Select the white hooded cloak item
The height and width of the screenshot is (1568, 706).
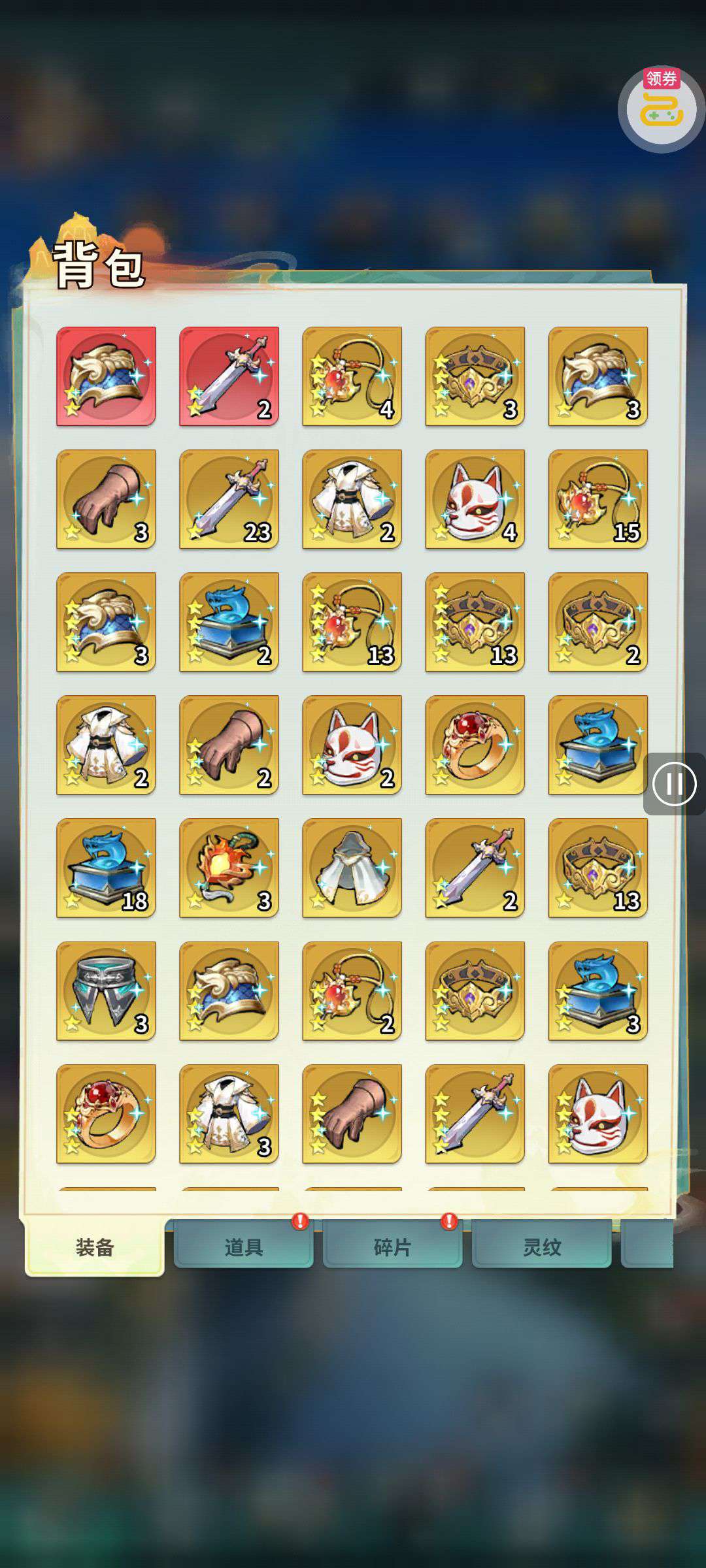(352, 868)
